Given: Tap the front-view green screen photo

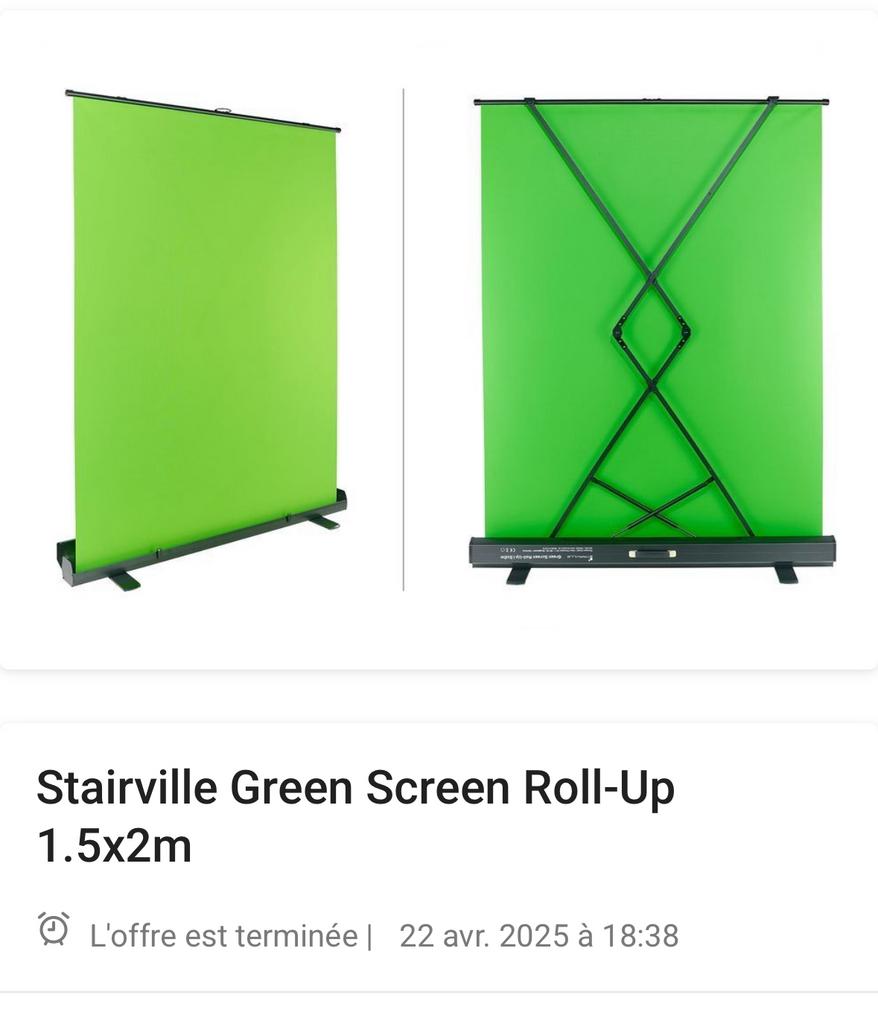Looking at the screenshot, I should click(x=200, y=330).
